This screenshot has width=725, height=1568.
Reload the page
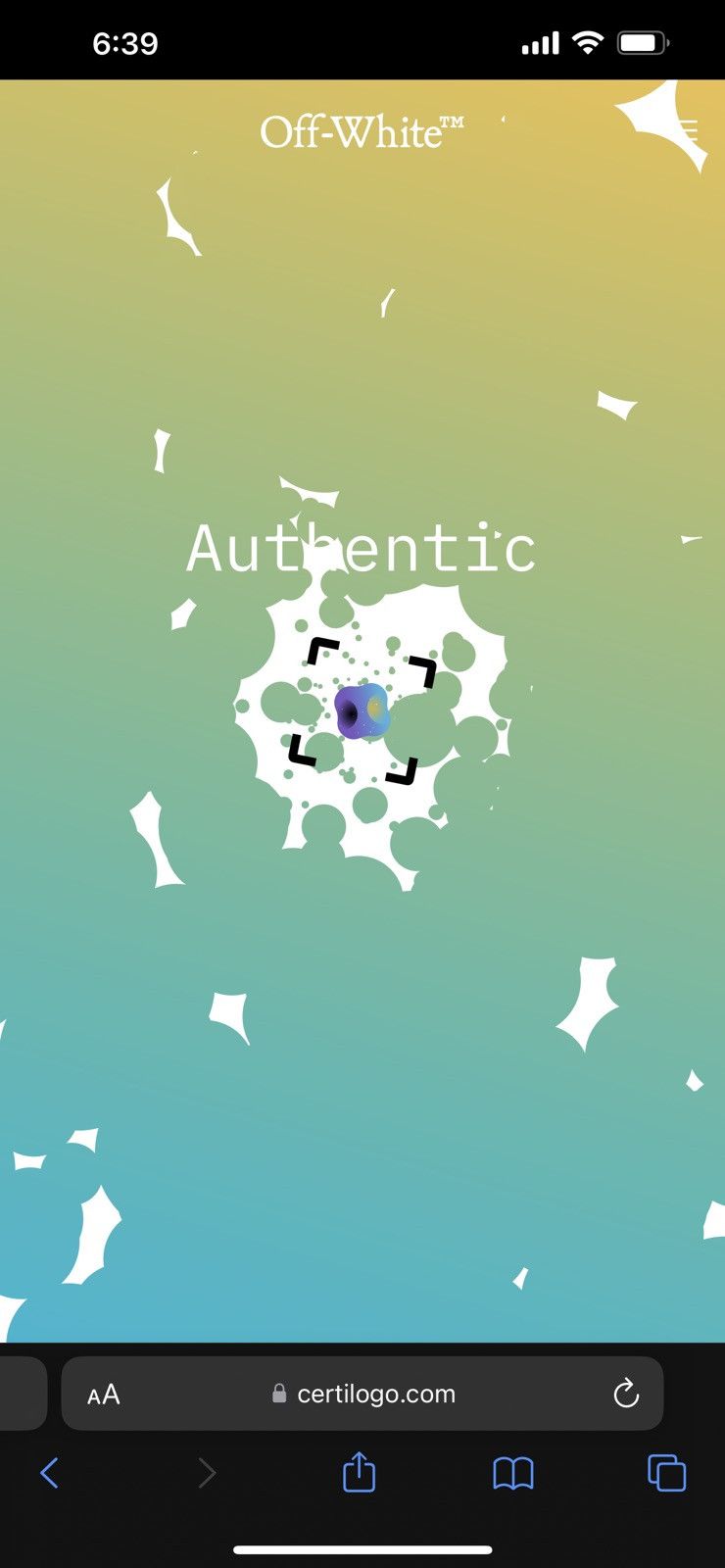click(x=626, y=1393)
